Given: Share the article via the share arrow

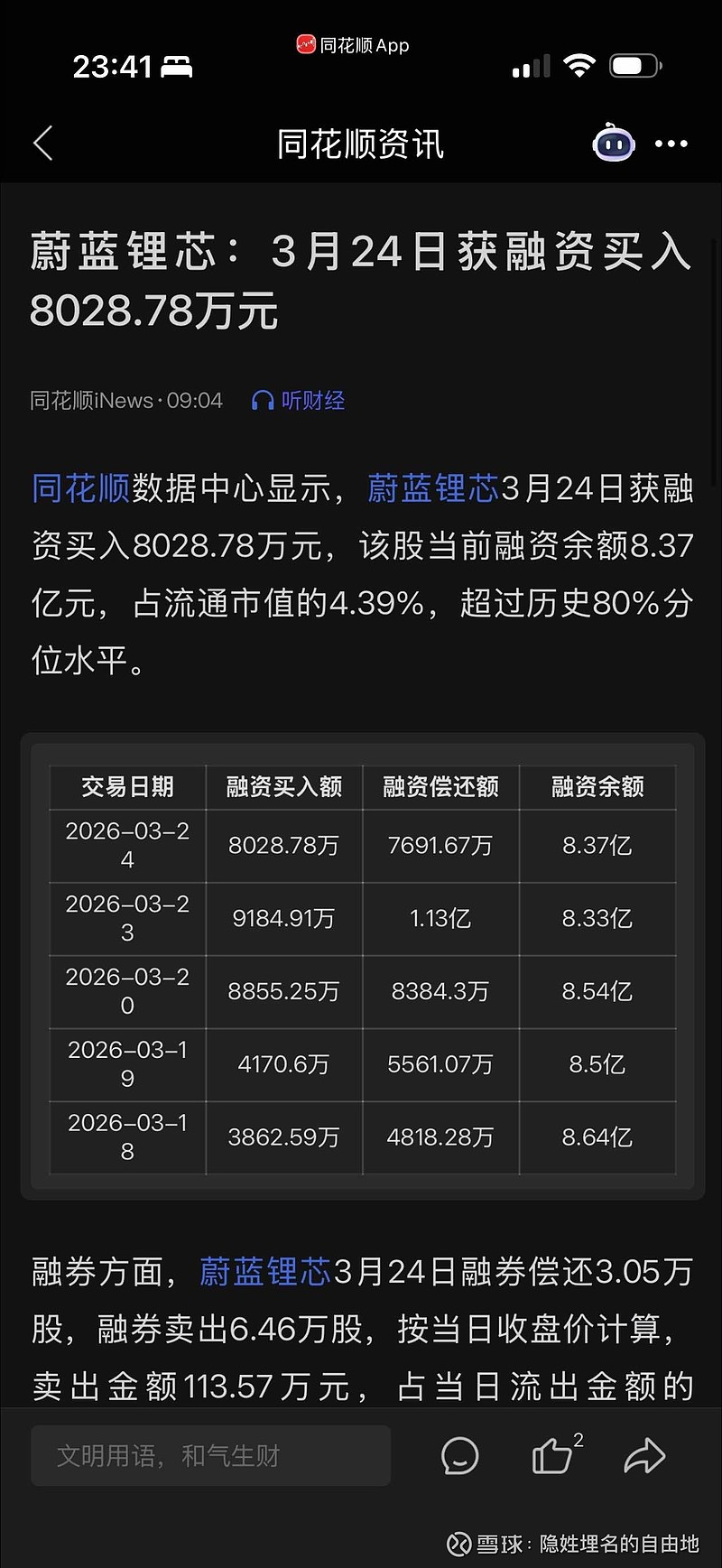Looking at the screenshot, I should (646, 1456).
